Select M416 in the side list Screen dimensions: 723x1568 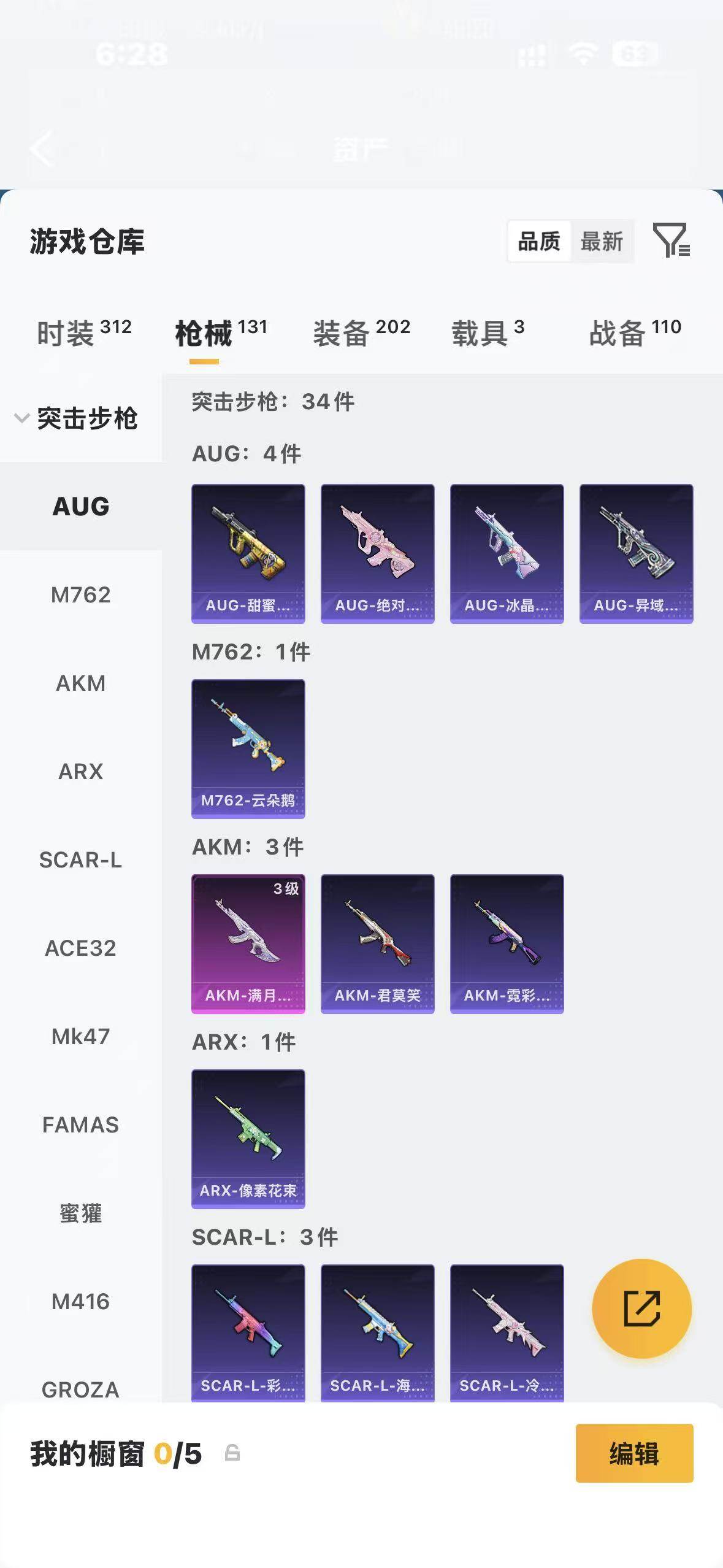coord(81,1301)
